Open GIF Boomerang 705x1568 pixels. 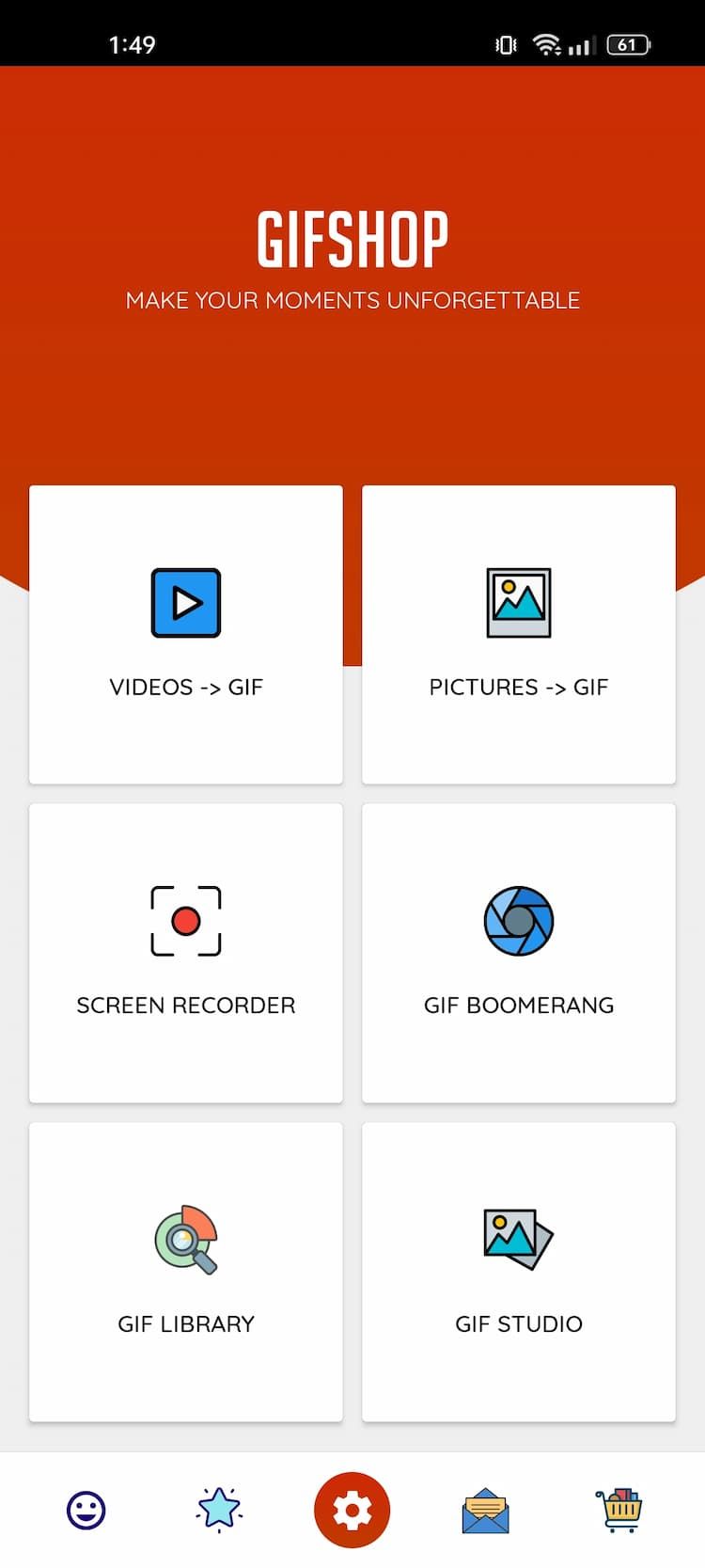[x=519, y=953]
